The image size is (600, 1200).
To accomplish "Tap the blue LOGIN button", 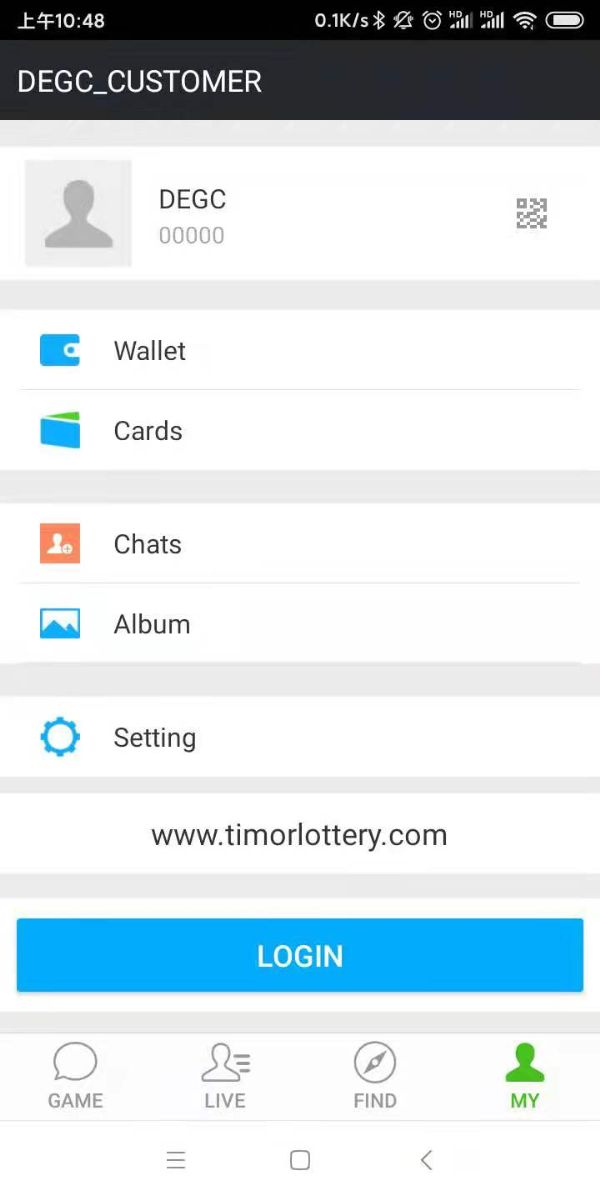I will (300, 955).
